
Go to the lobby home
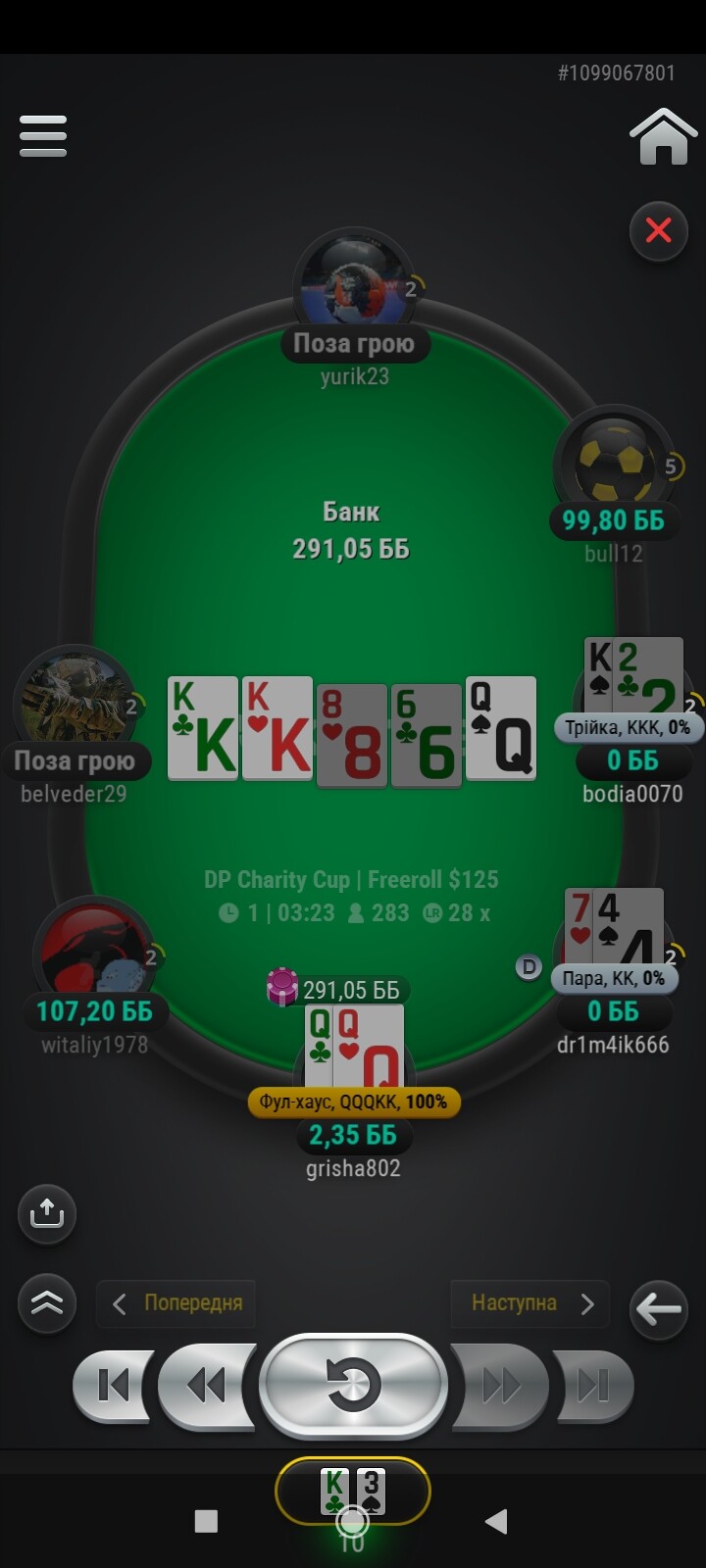(664, 136)
